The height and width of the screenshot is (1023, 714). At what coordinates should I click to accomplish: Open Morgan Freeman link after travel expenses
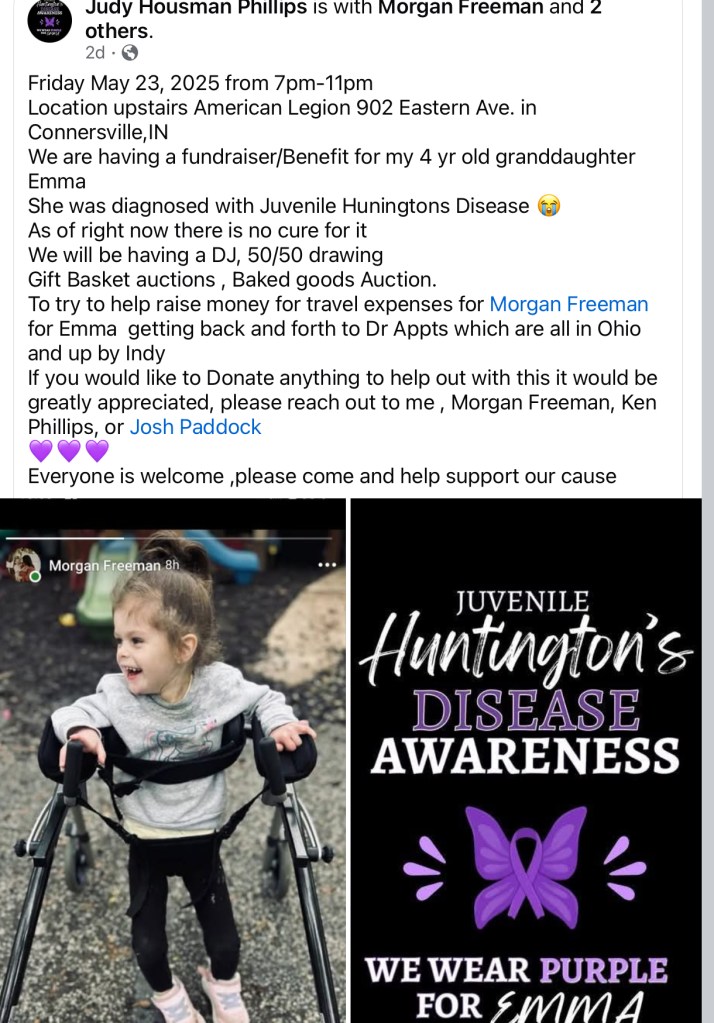pyautogui.click(x=568, y=304)
